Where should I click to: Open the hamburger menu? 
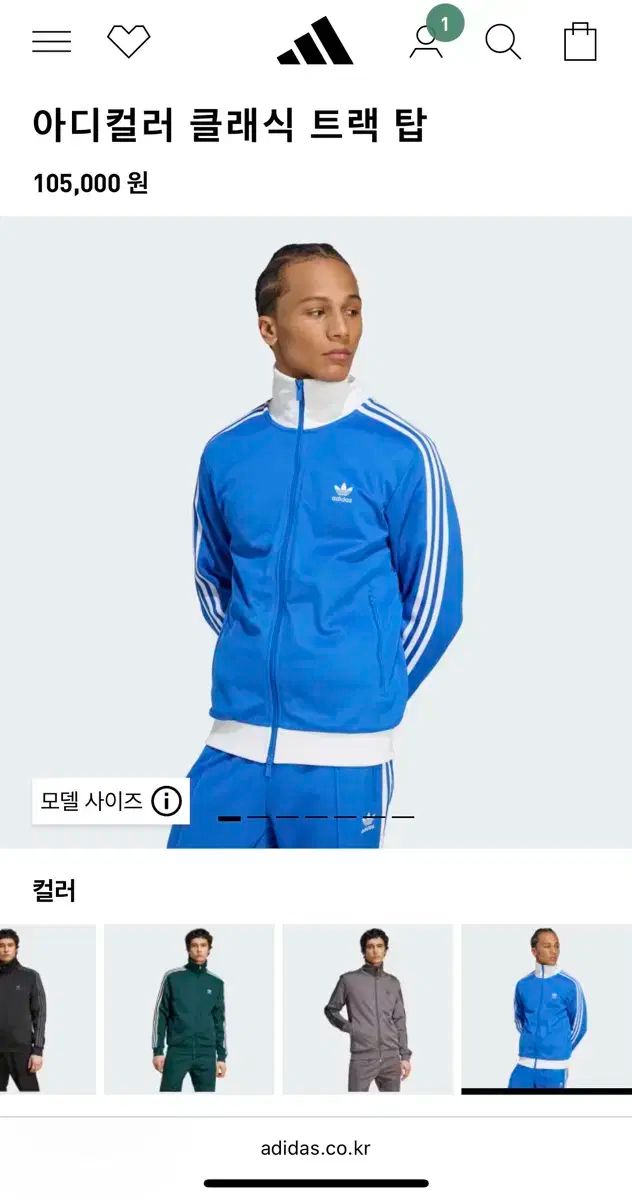[51, 41]
